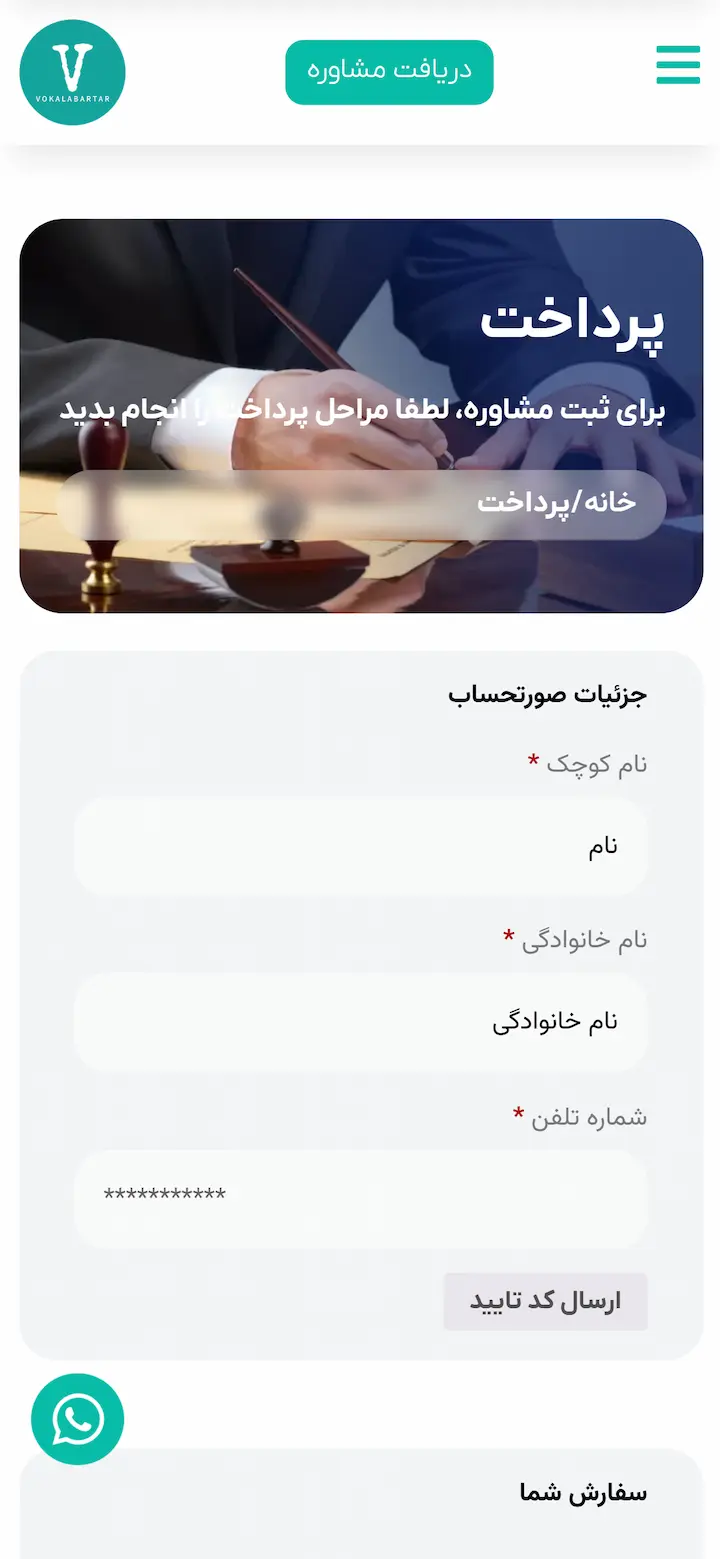Open the Vokalabartar logo home link
720x1559 pixels.
72,72
